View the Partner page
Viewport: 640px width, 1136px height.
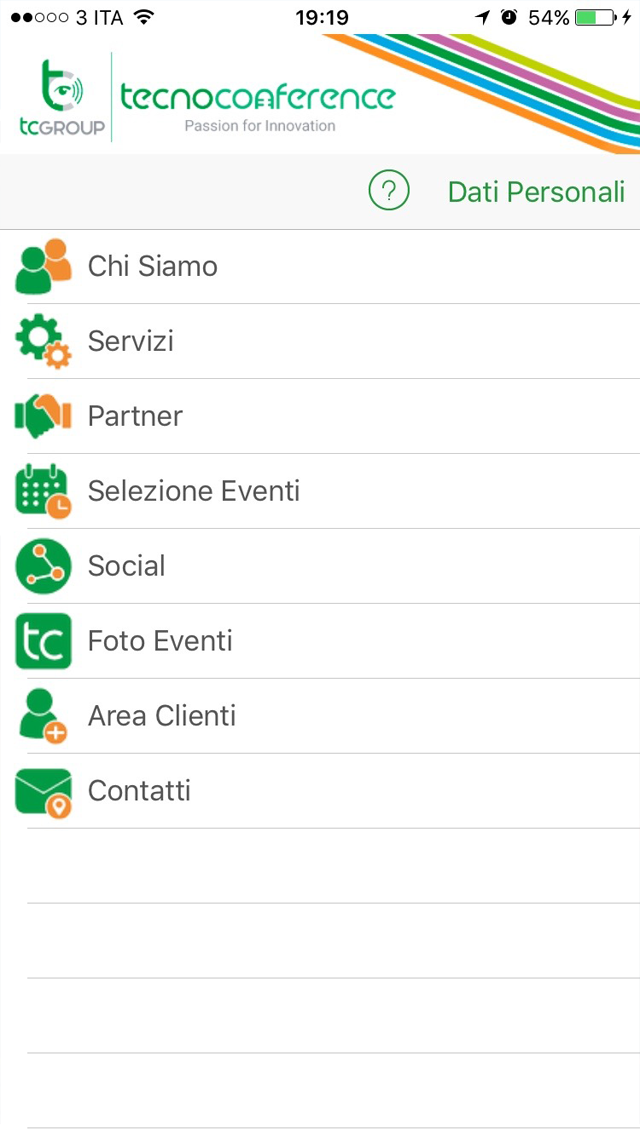320,416
